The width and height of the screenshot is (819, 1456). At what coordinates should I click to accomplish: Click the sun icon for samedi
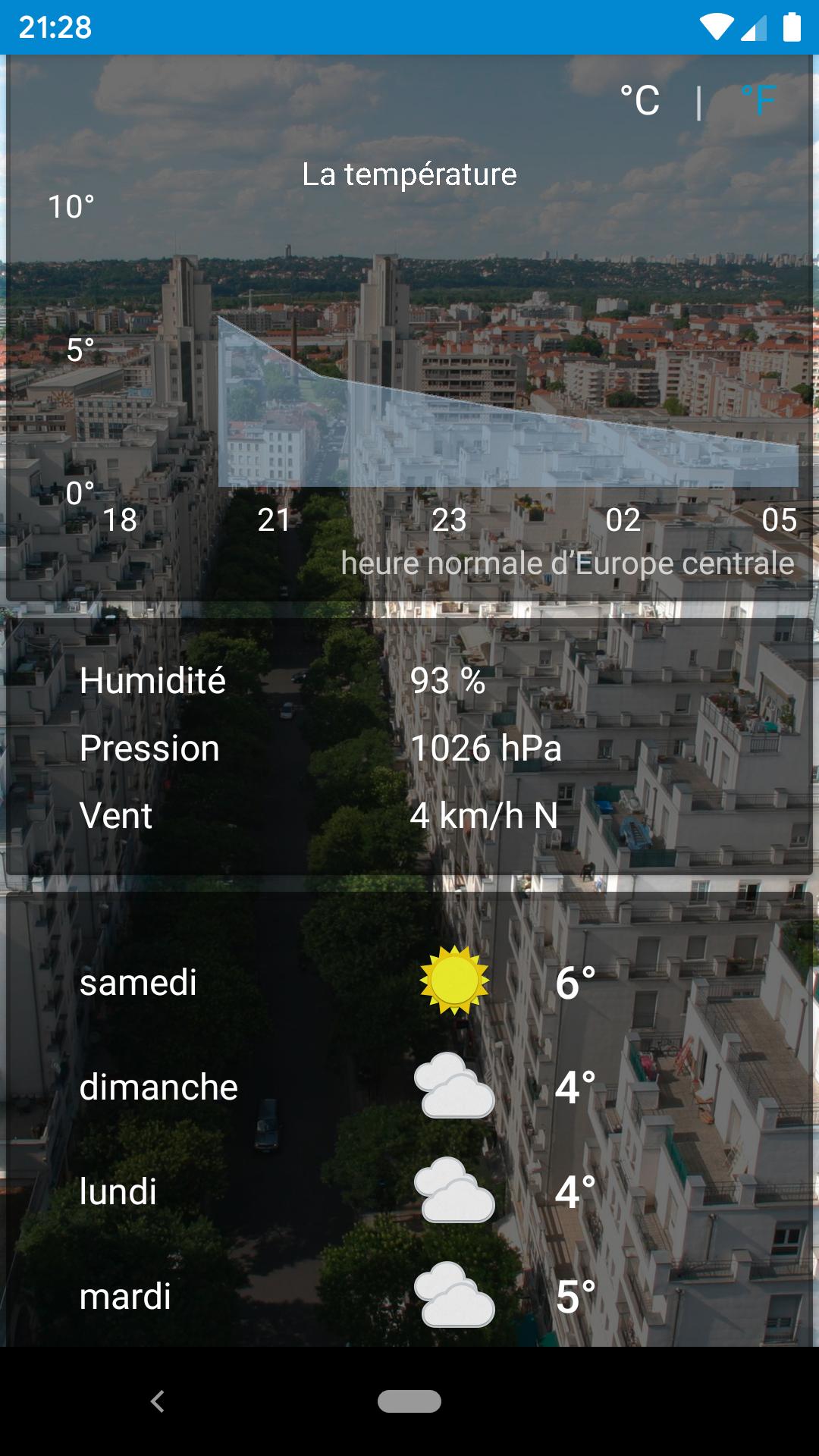click(x=453, y=982)
